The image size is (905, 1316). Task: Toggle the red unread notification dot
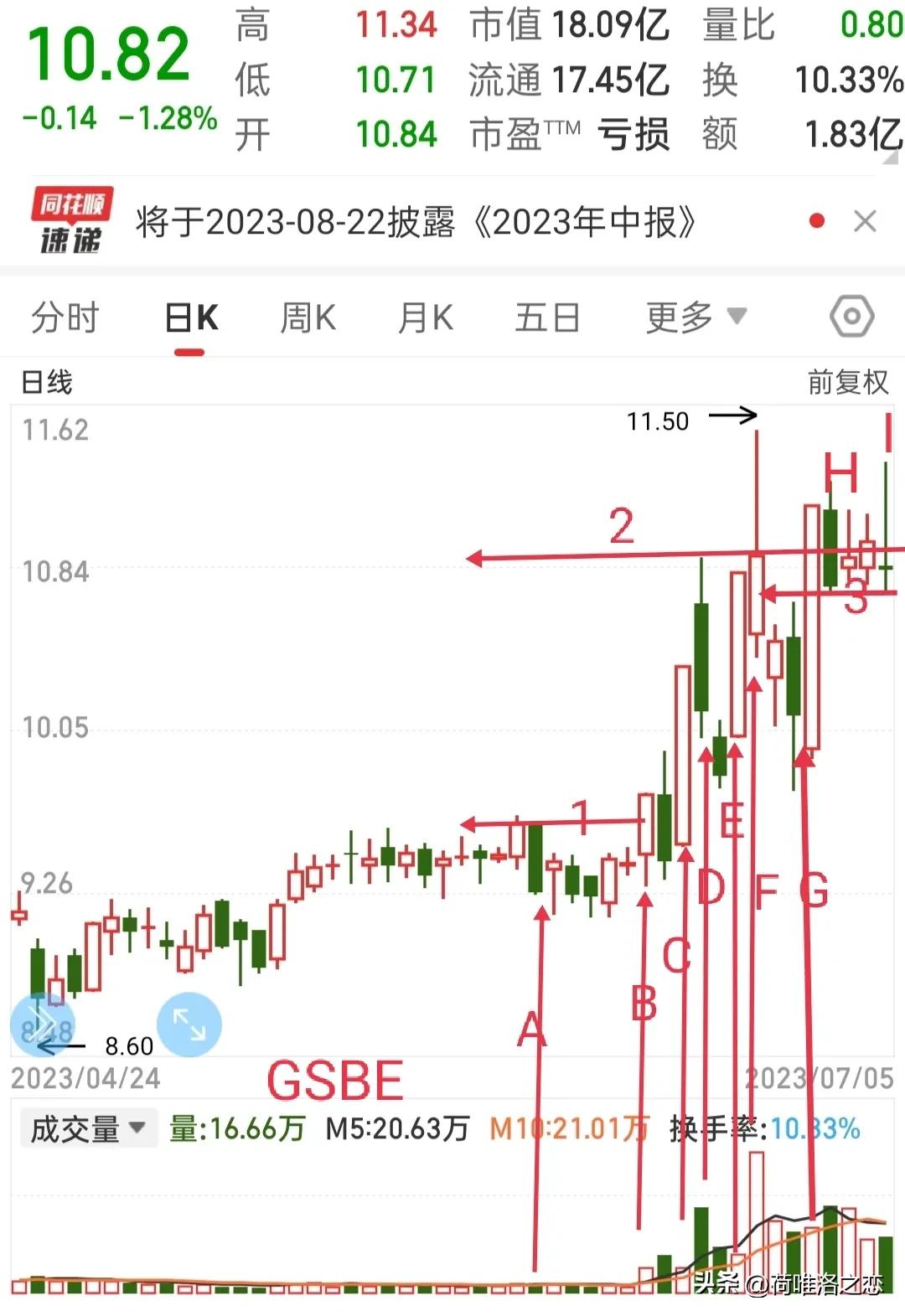(x=814, y=220)
